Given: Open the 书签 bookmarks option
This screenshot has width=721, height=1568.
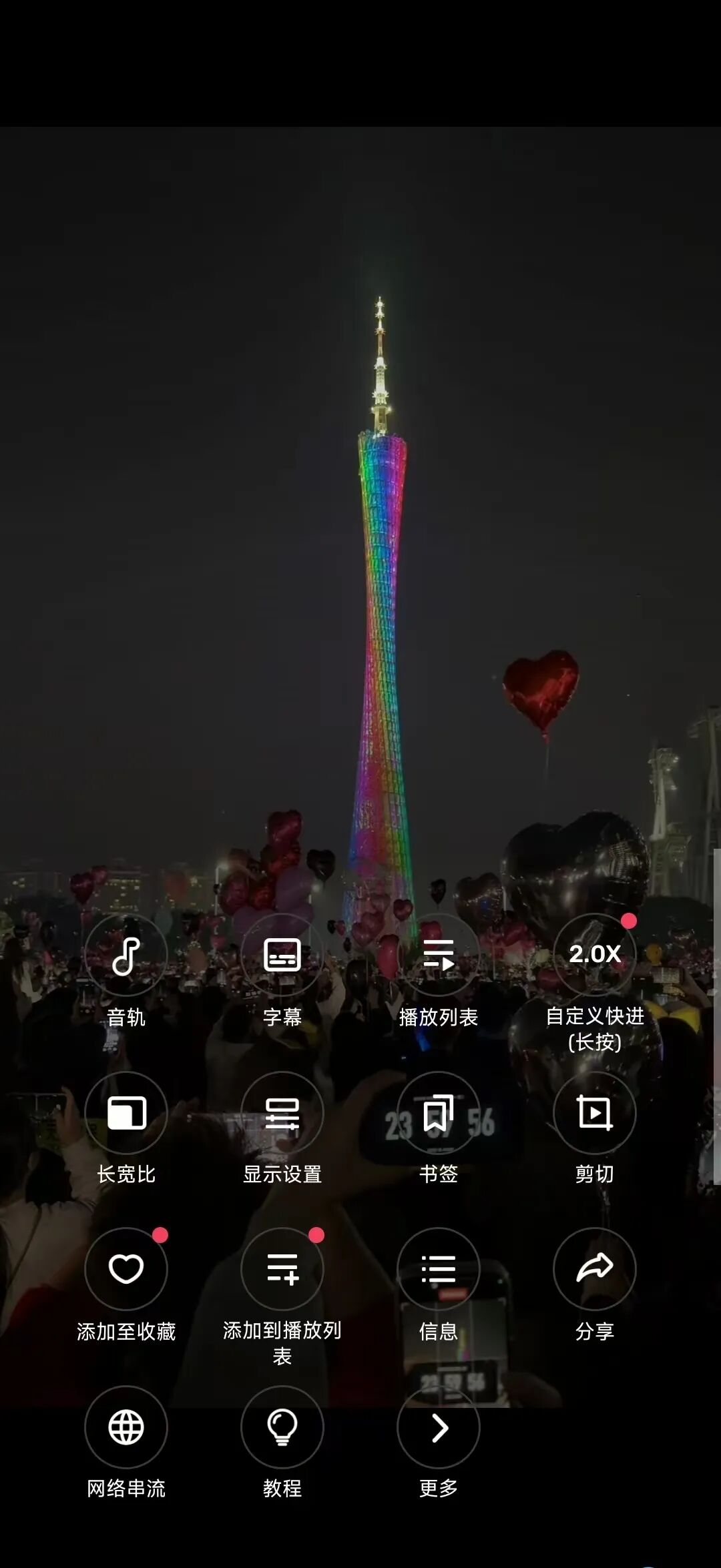Looking at the screenshot, I should coord(439,1113).
